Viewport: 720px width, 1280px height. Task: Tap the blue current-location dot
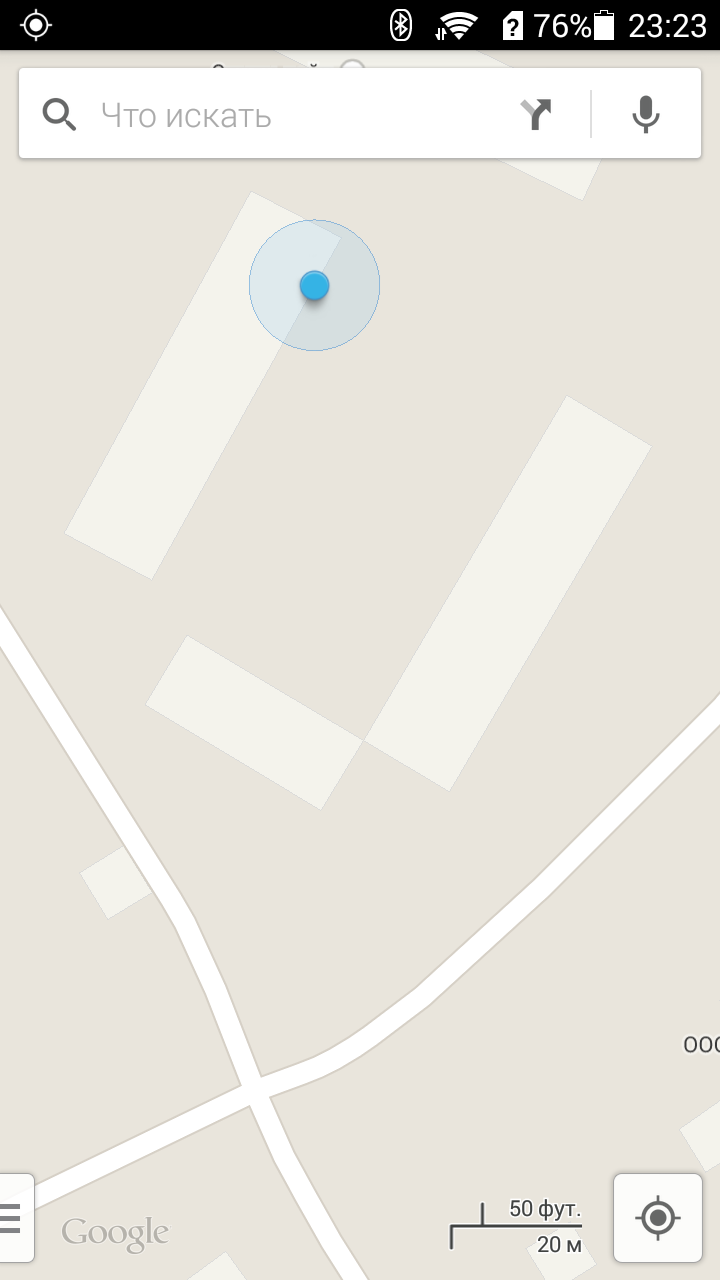point(314,286)
